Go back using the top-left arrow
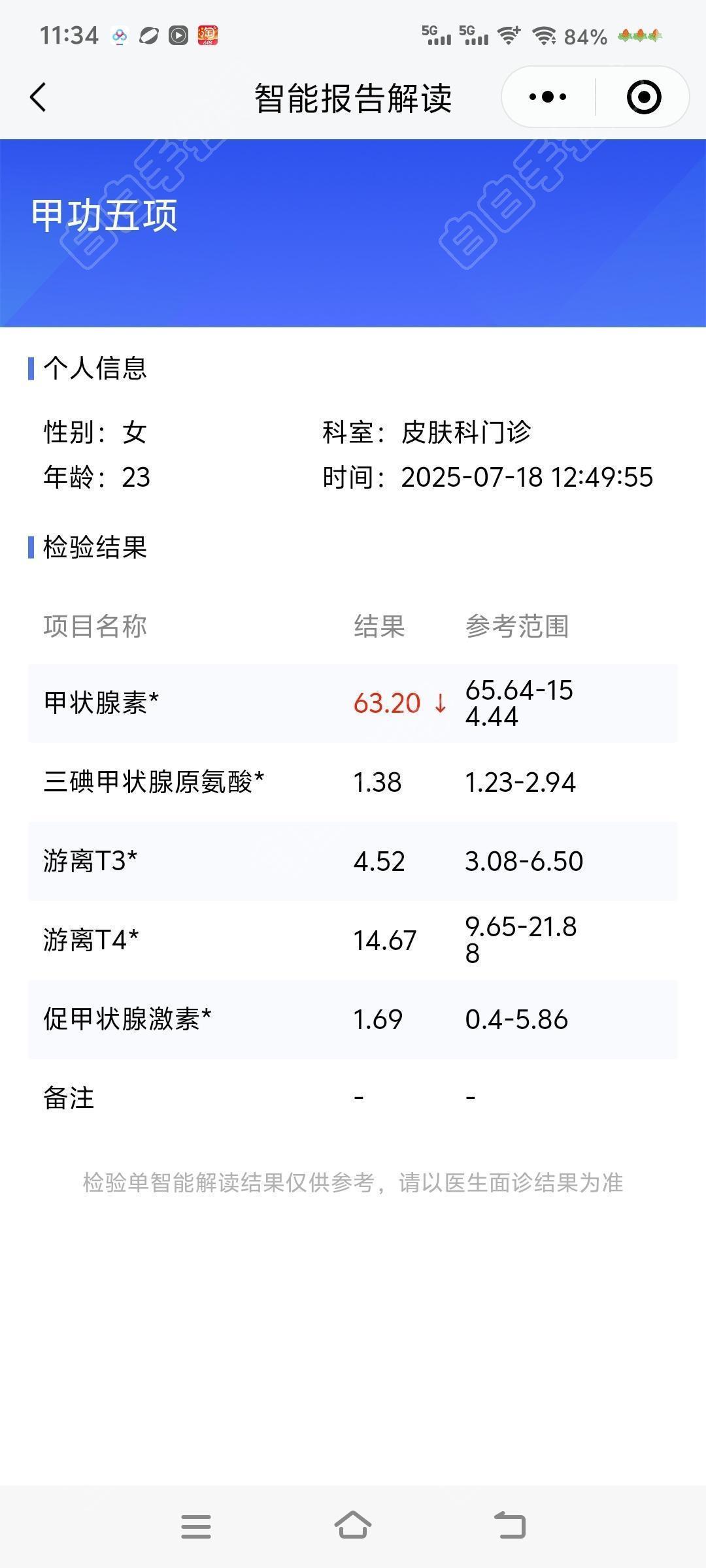This screenshot has width=706, height=1568. [38, 97]
